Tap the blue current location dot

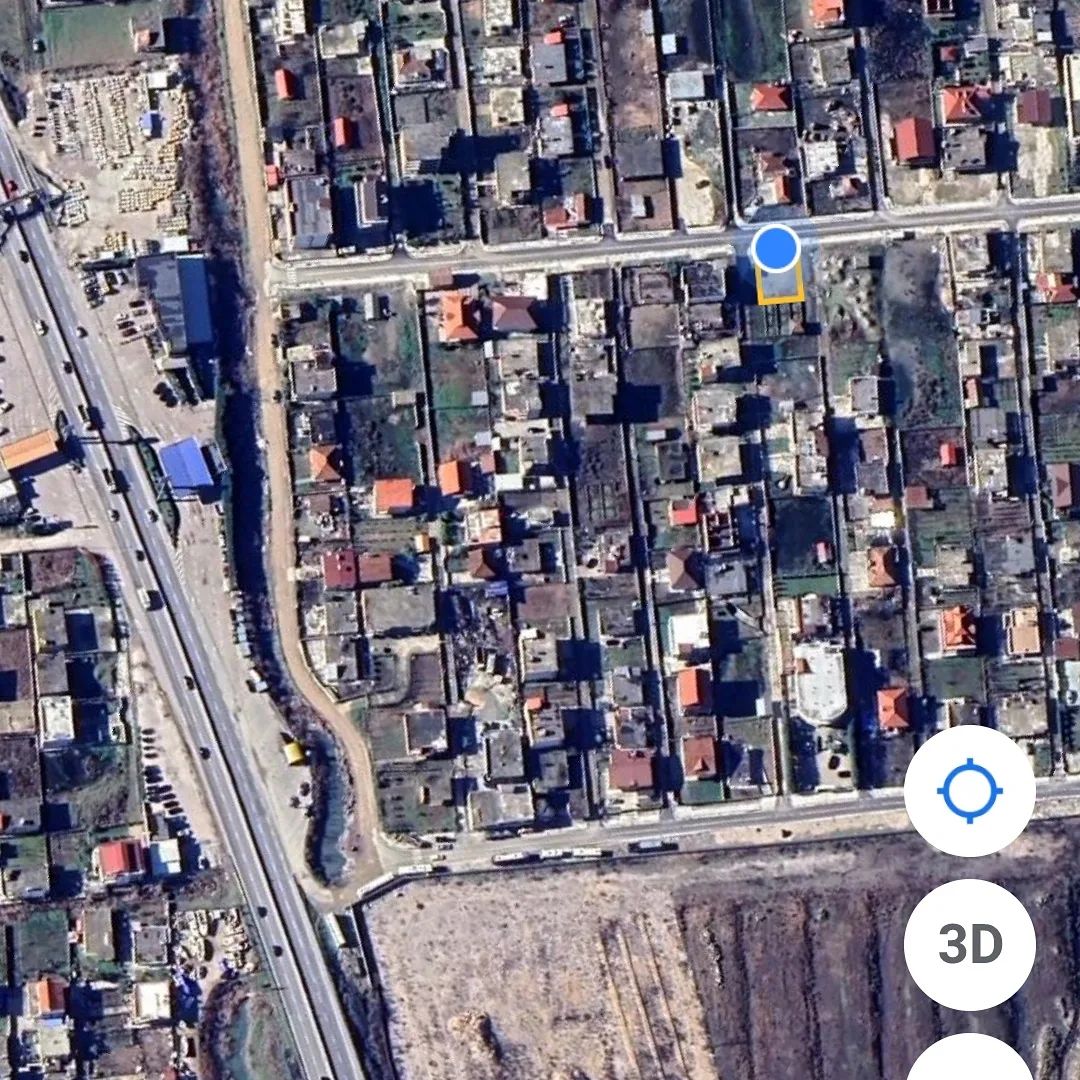coord(775,248)
